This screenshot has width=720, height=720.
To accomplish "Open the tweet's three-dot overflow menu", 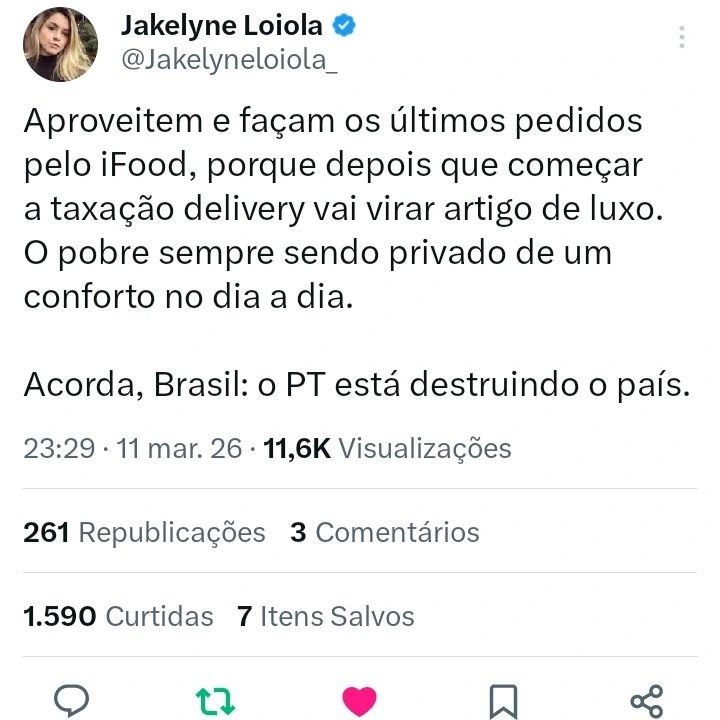I will pyautogui.click(x=682, y=38).
